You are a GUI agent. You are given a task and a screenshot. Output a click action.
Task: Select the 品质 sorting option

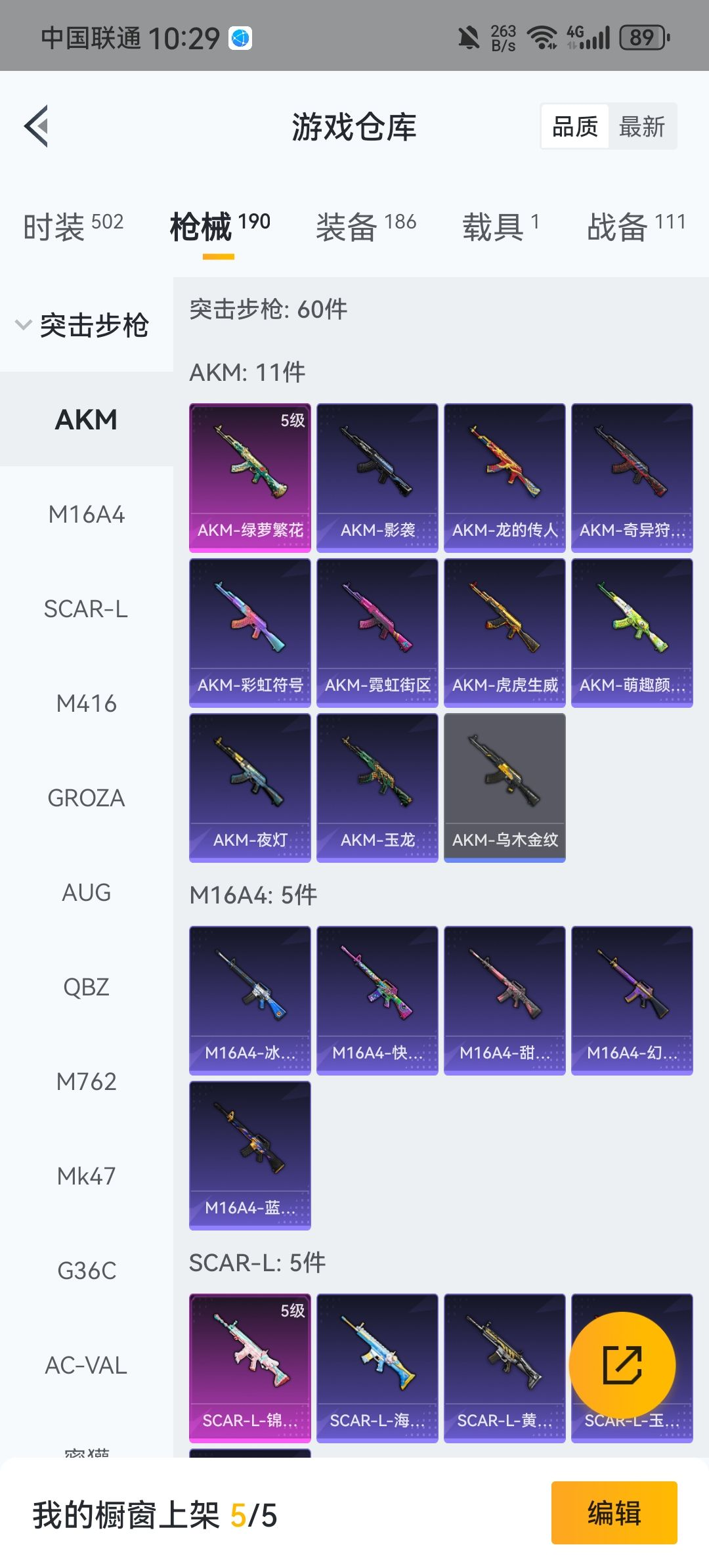pos(575,126)
